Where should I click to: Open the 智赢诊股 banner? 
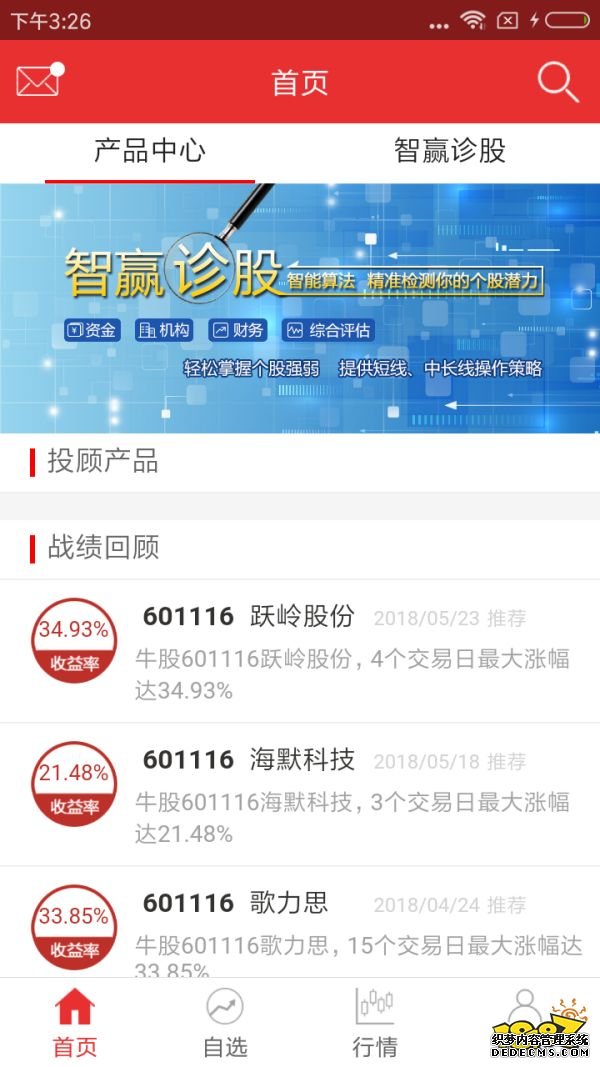(x=300, y=308)
